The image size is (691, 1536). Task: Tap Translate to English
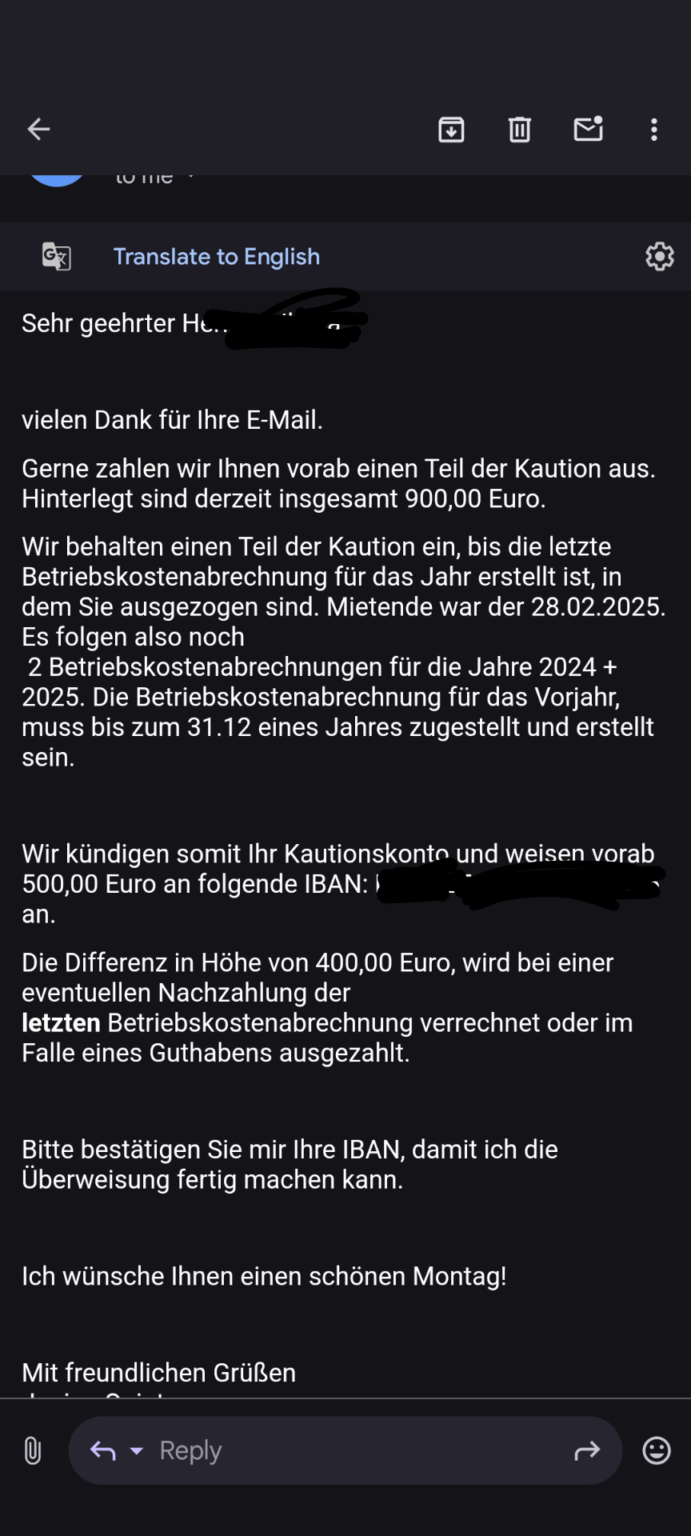tap(216, 256)
